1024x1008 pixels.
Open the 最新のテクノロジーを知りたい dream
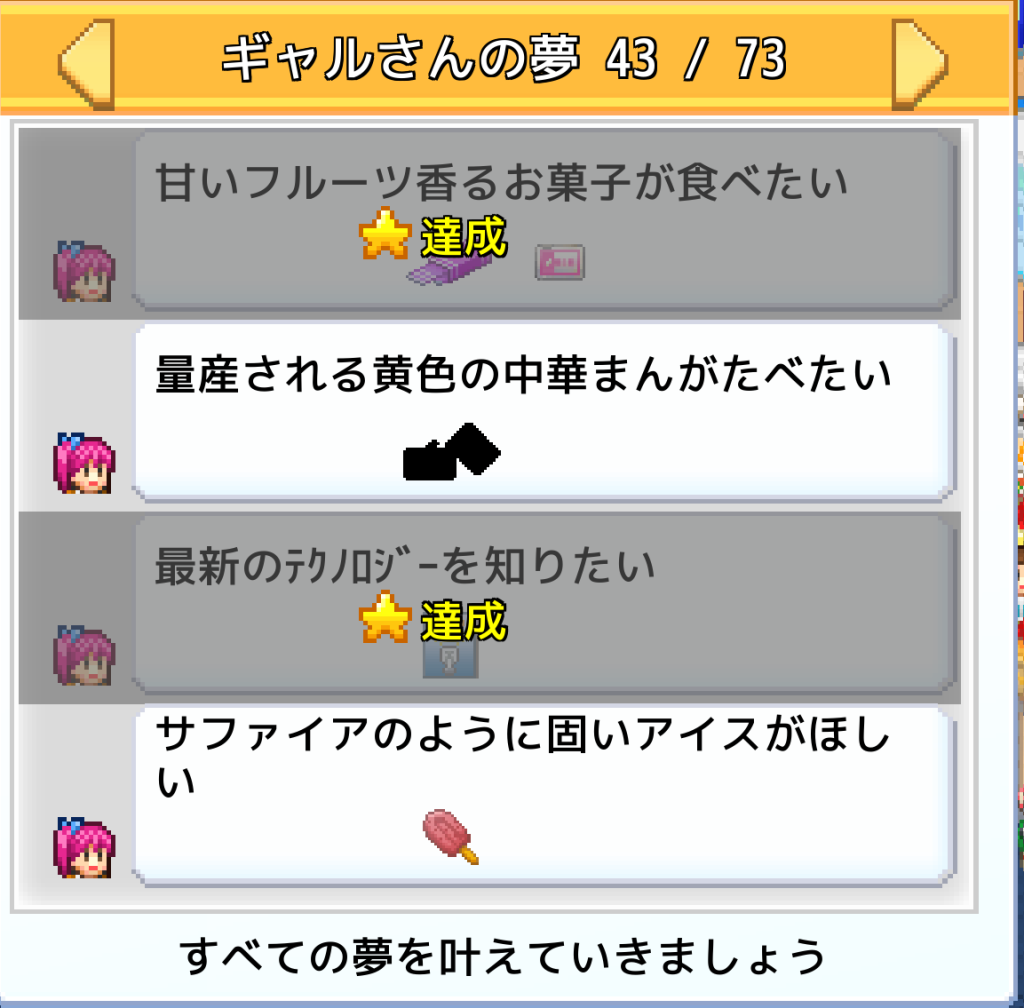[x=541, y=605]
